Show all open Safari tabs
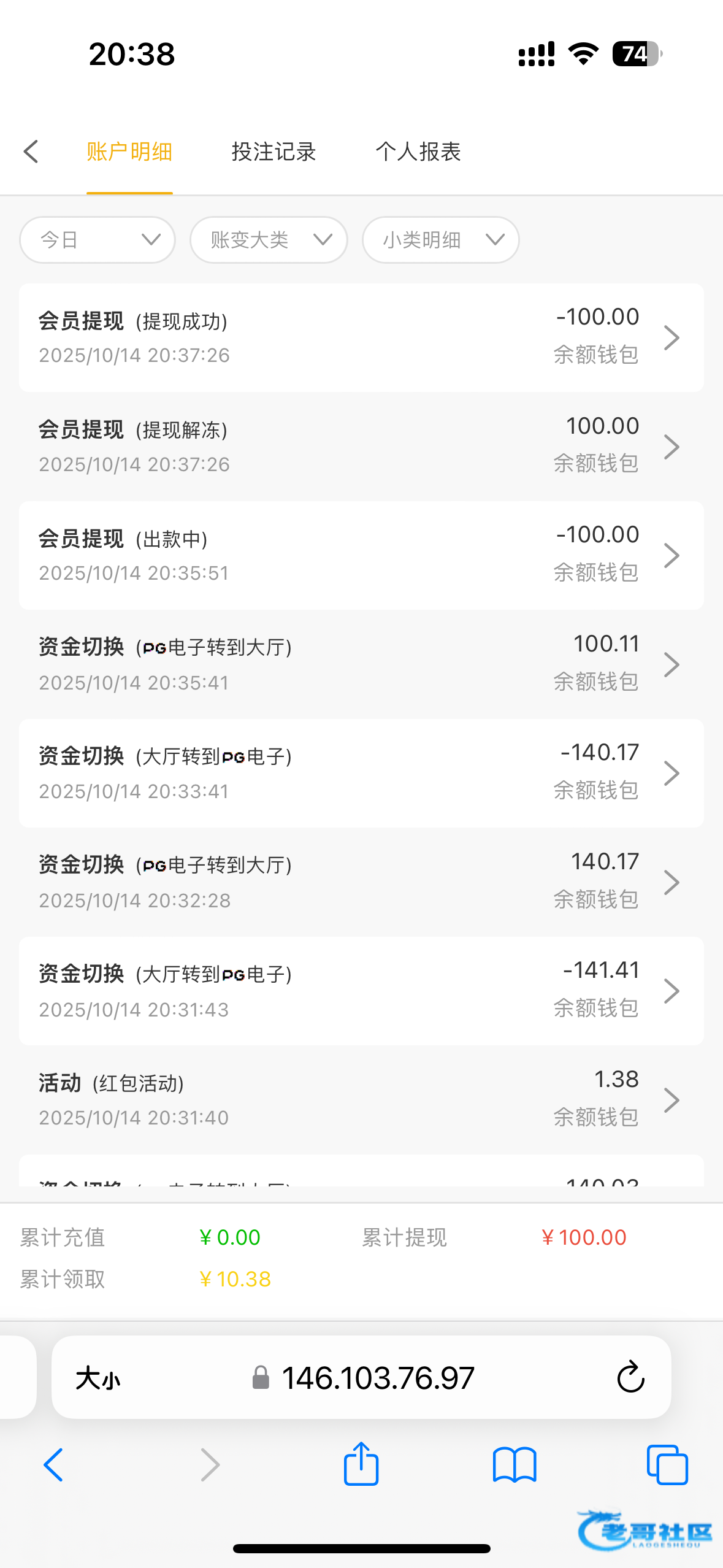Screen dimensions: 723x1568 pos(667,1465)
